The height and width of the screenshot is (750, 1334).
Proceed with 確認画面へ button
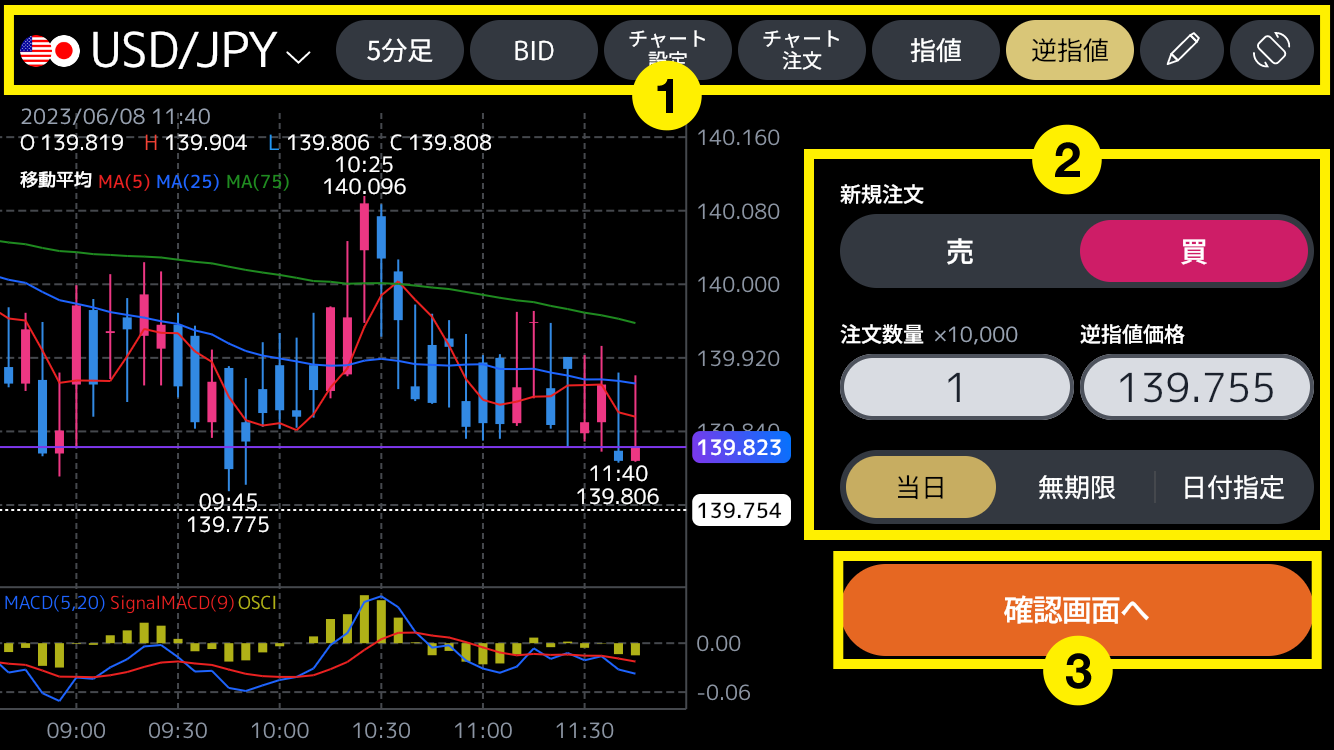(x=1076, y=611)
